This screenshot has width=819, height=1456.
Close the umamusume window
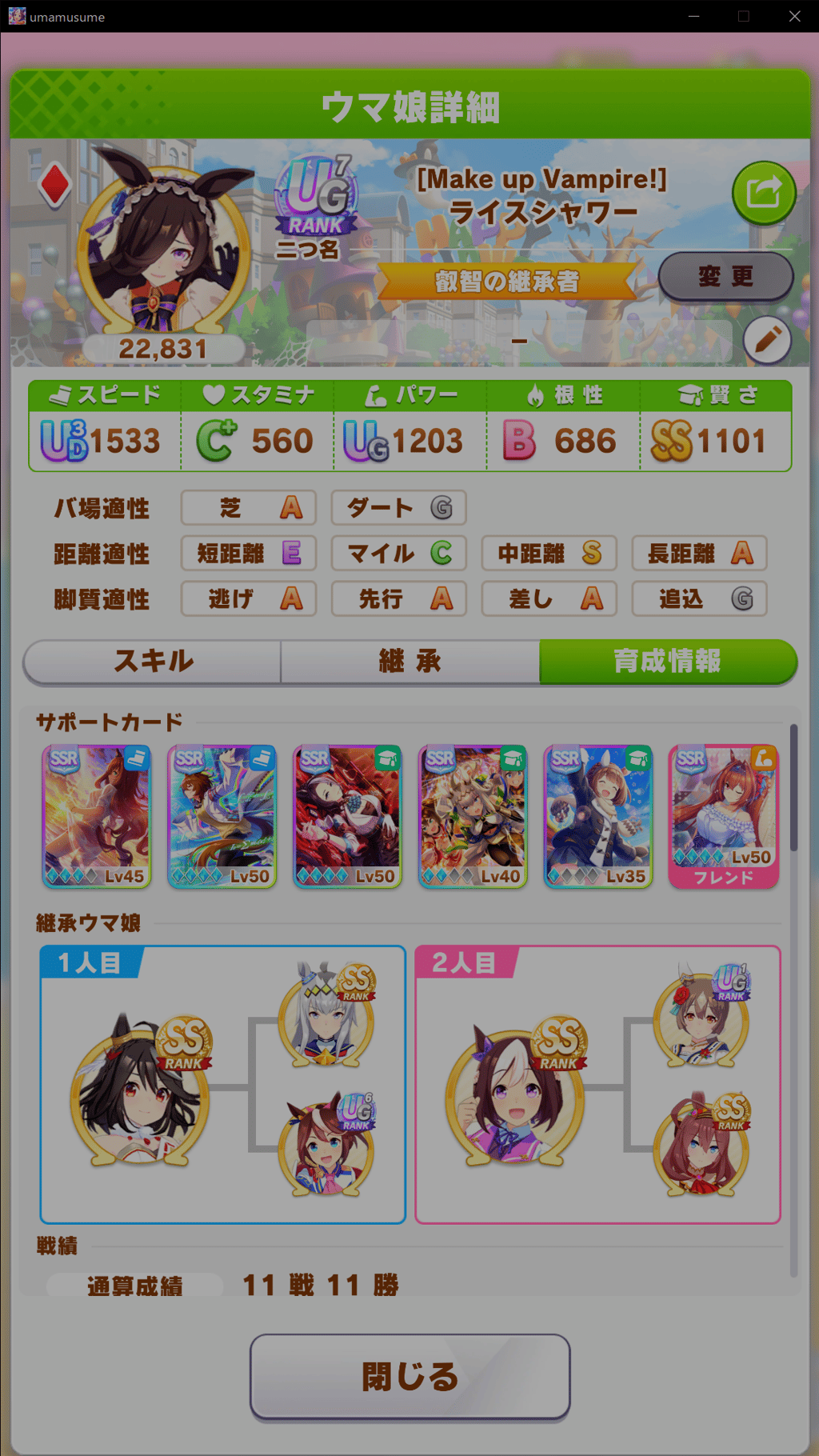[x=794, y=16]
